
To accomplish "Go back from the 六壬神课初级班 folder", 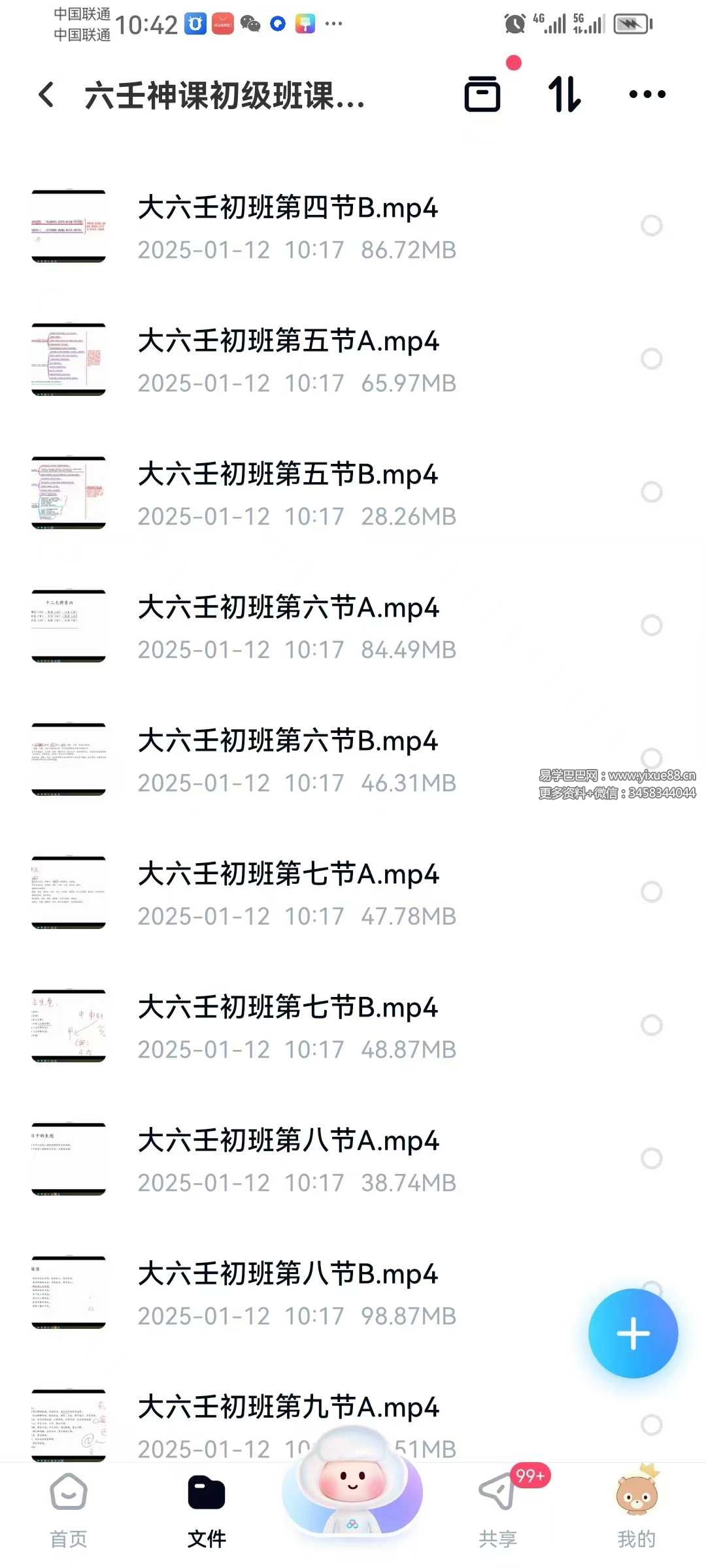I will [x=46, y=95].
